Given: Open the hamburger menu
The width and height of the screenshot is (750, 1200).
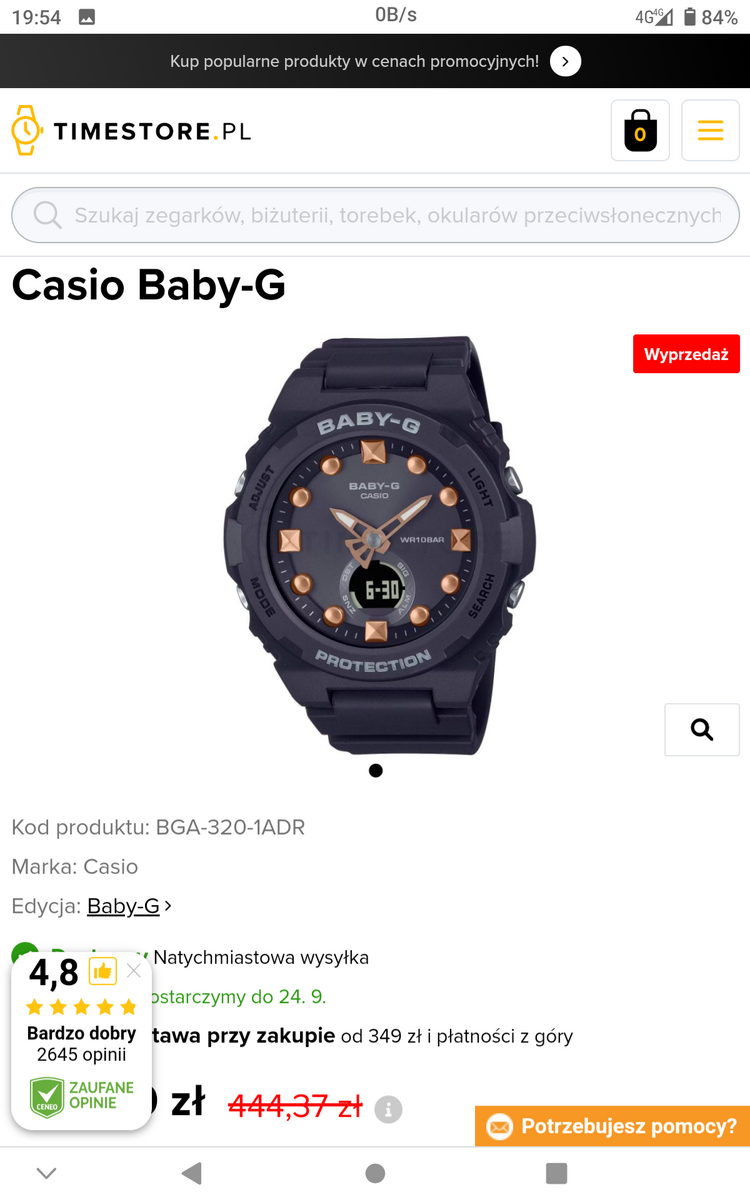Looking at the screenshot, I should [x=710, y=131].
